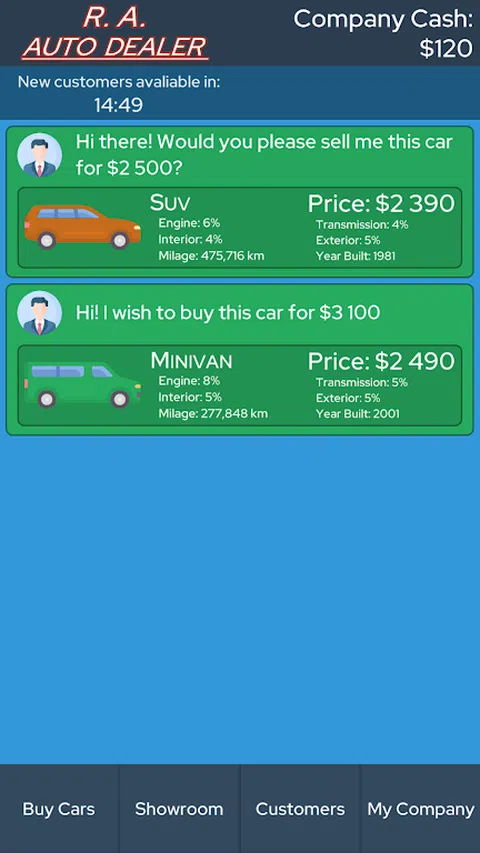Go to the My Company tab
The image size is (480, 853).
point(421,808)
